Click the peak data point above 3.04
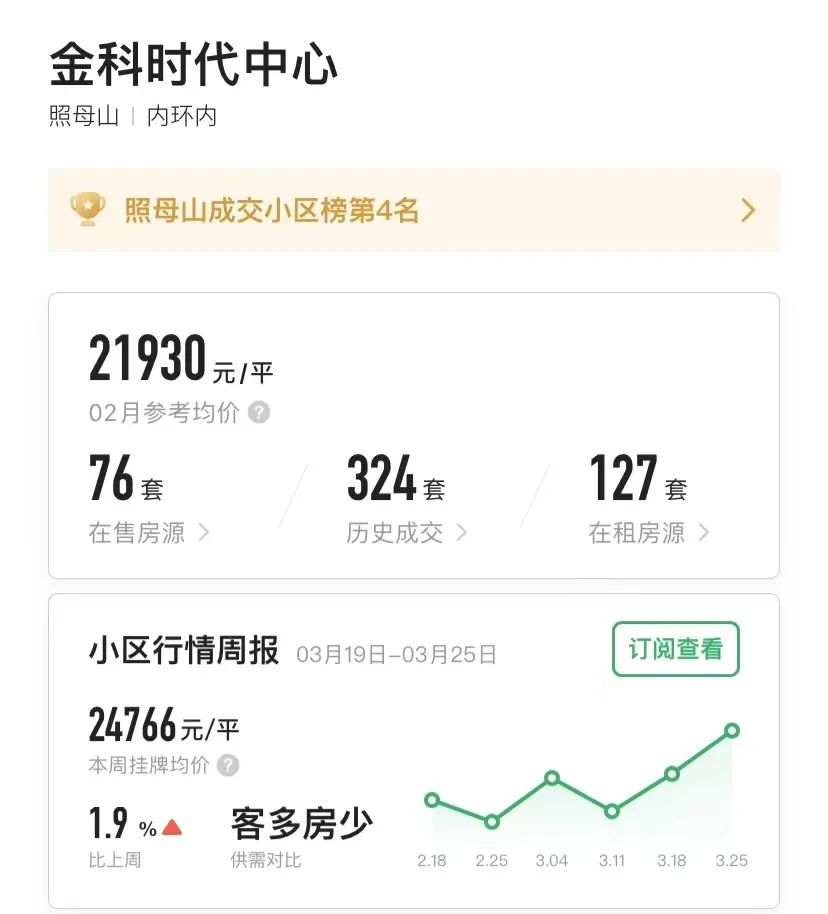Screen dimensions: 828x914 coord(552,776)
